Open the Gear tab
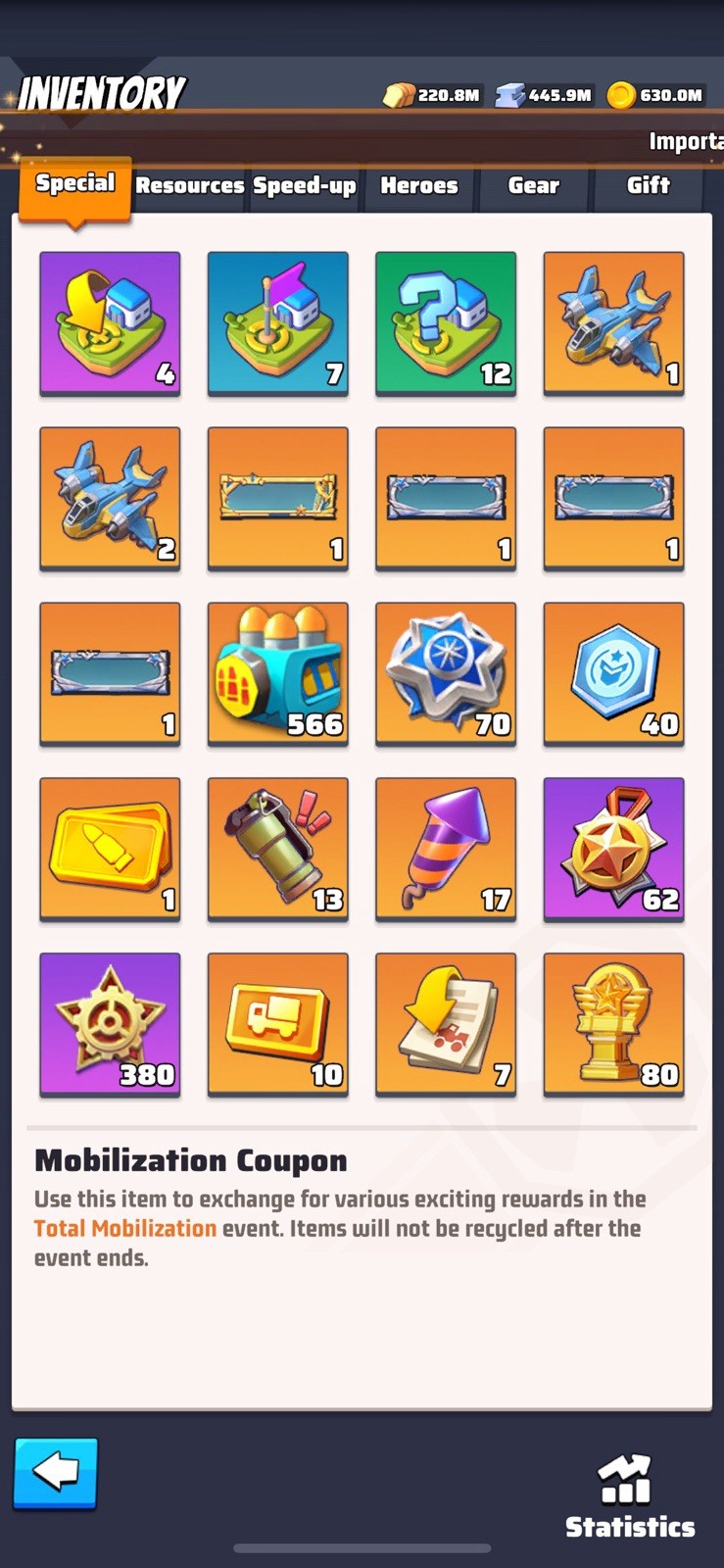The image size is (724, 1568). coord(534,185)
